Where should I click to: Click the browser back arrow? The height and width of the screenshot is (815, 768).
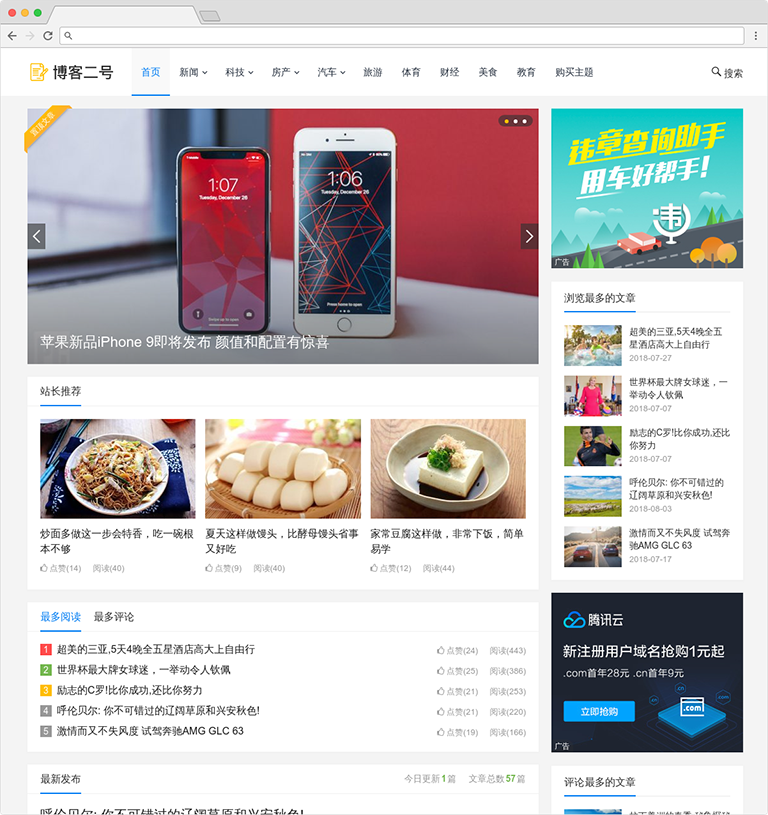tap(12, 35)
